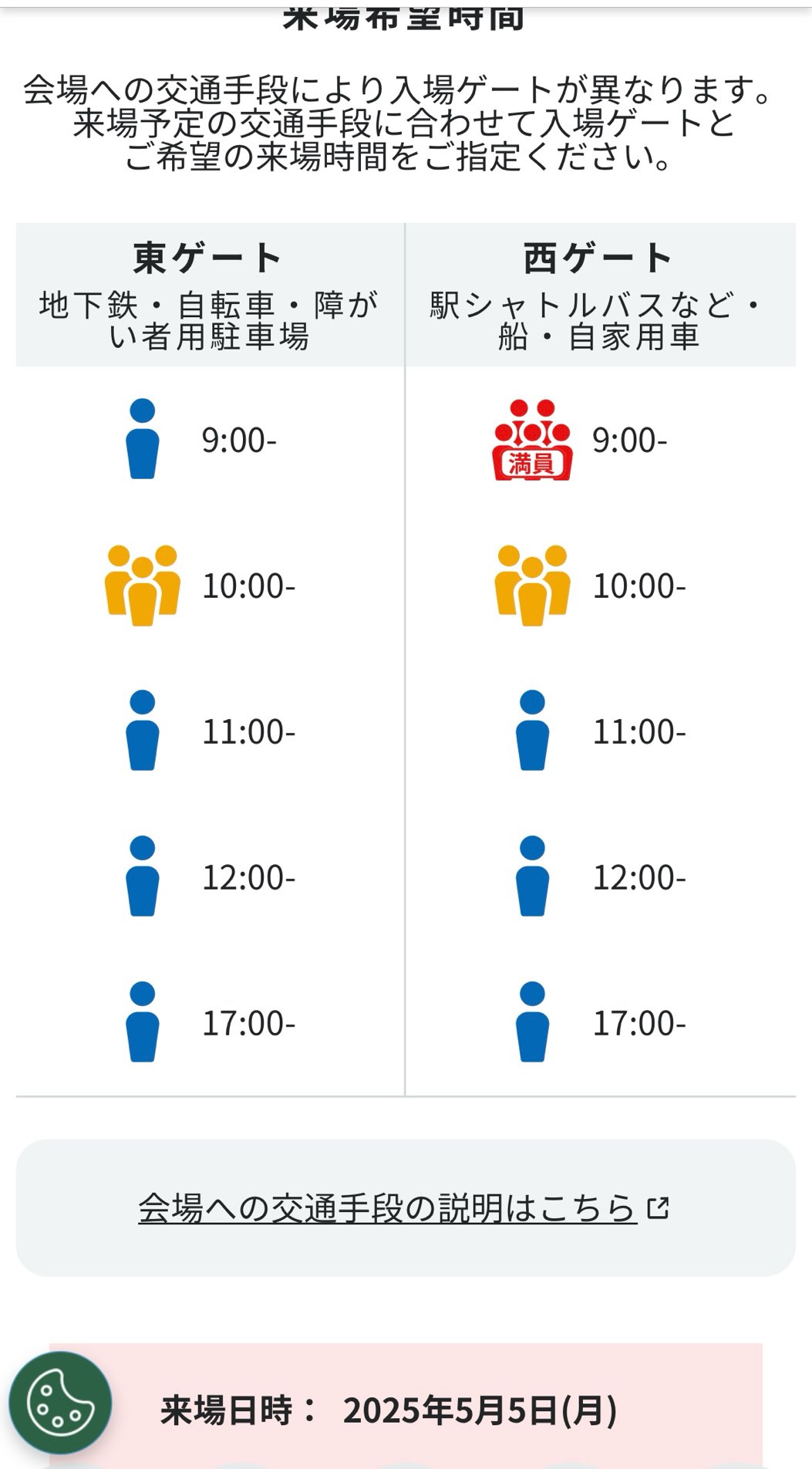Select East Gate 9:00 time slot
Screen dimensions: 812x1469
click(208, 440)
